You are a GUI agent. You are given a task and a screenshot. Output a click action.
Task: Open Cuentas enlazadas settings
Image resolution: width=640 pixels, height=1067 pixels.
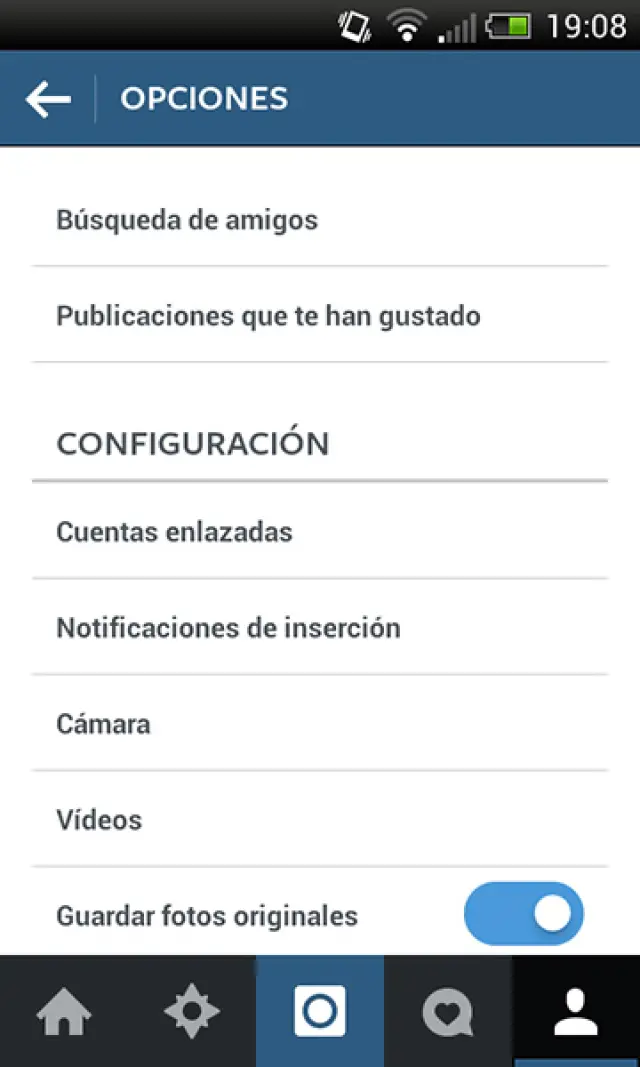(x=174, y=531)
